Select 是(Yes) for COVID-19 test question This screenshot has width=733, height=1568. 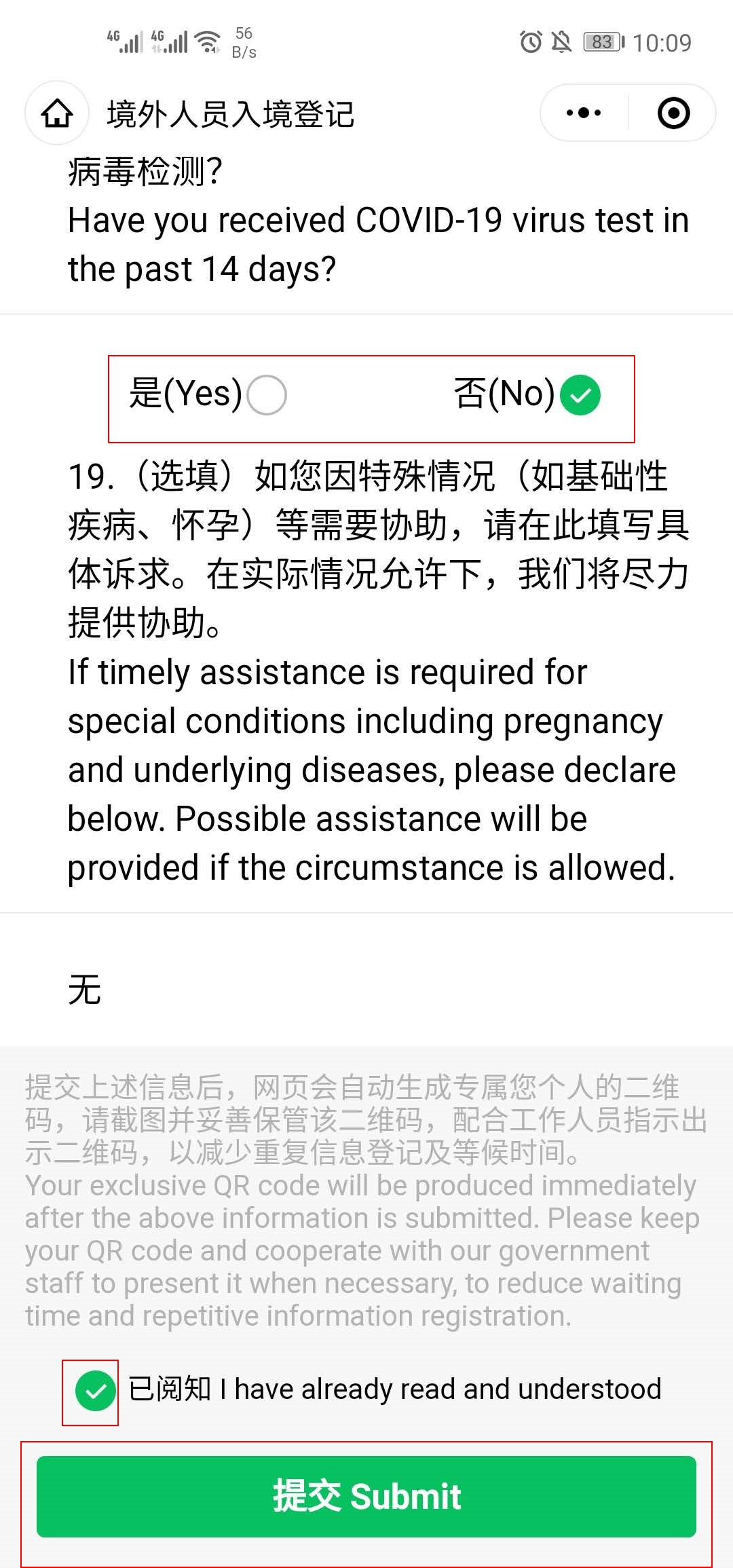(266, 394)
